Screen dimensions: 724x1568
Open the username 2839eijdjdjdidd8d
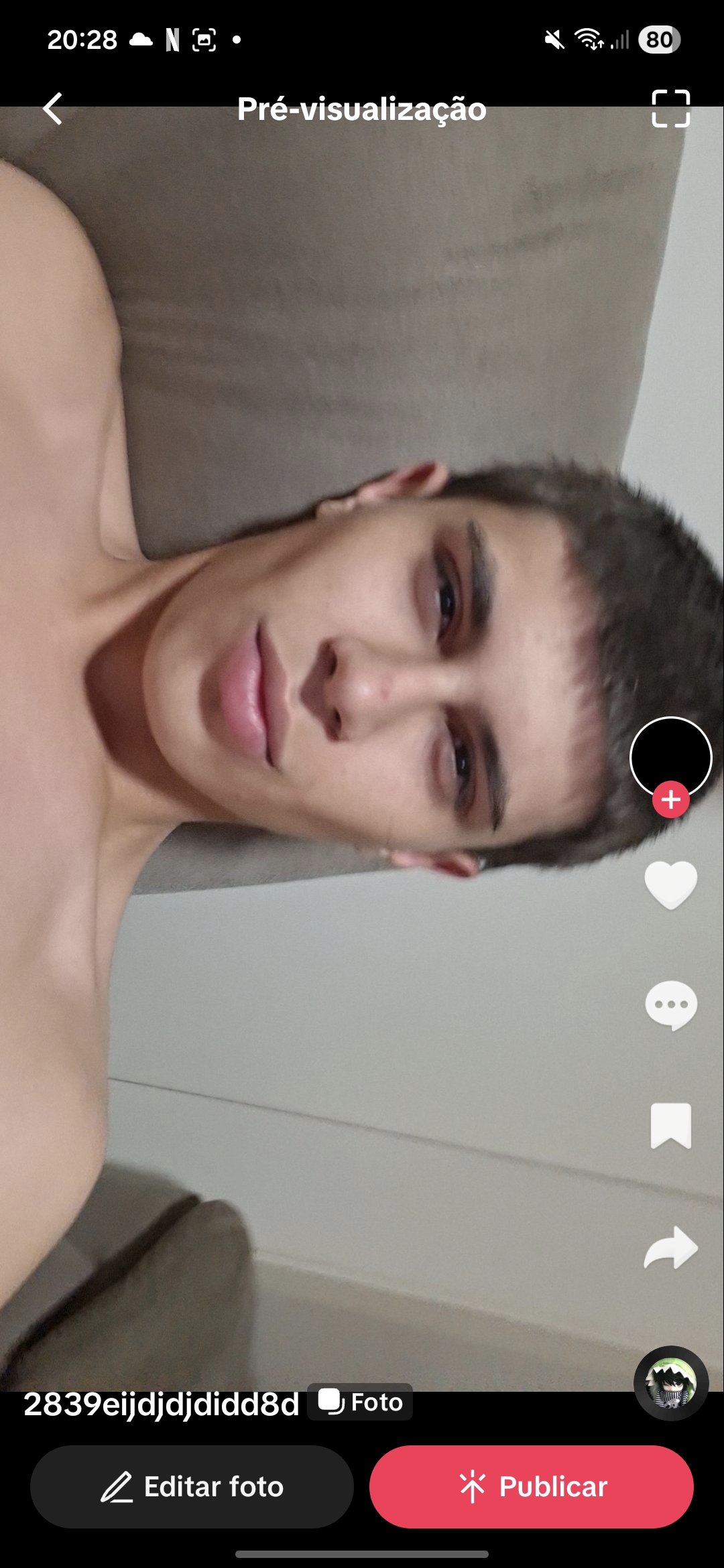pos(161,1404)
